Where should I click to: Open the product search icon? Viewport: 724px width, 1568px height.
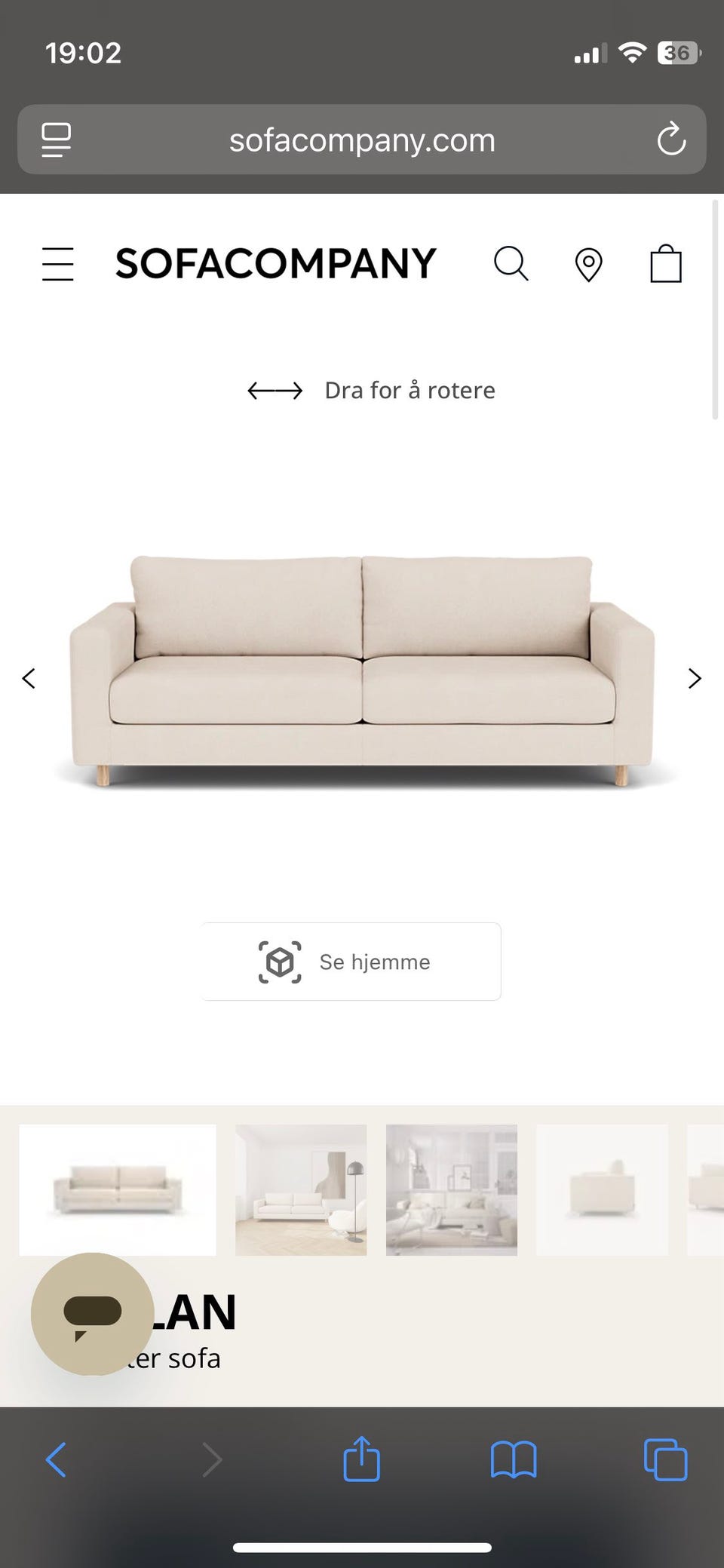(x=512, y=263)
